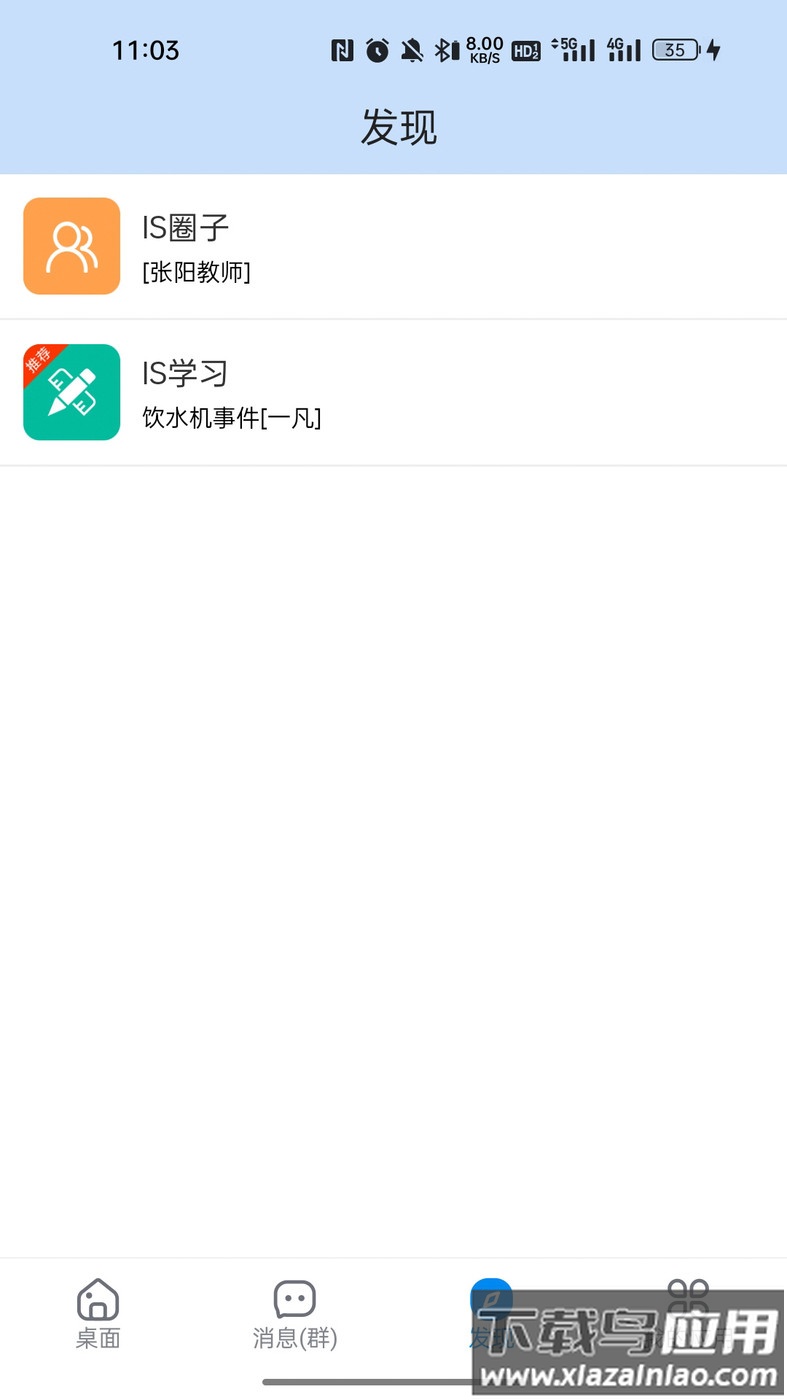Open the 饮水机事件[一凡] post
787x1400 pixels.
pos(230,418)
